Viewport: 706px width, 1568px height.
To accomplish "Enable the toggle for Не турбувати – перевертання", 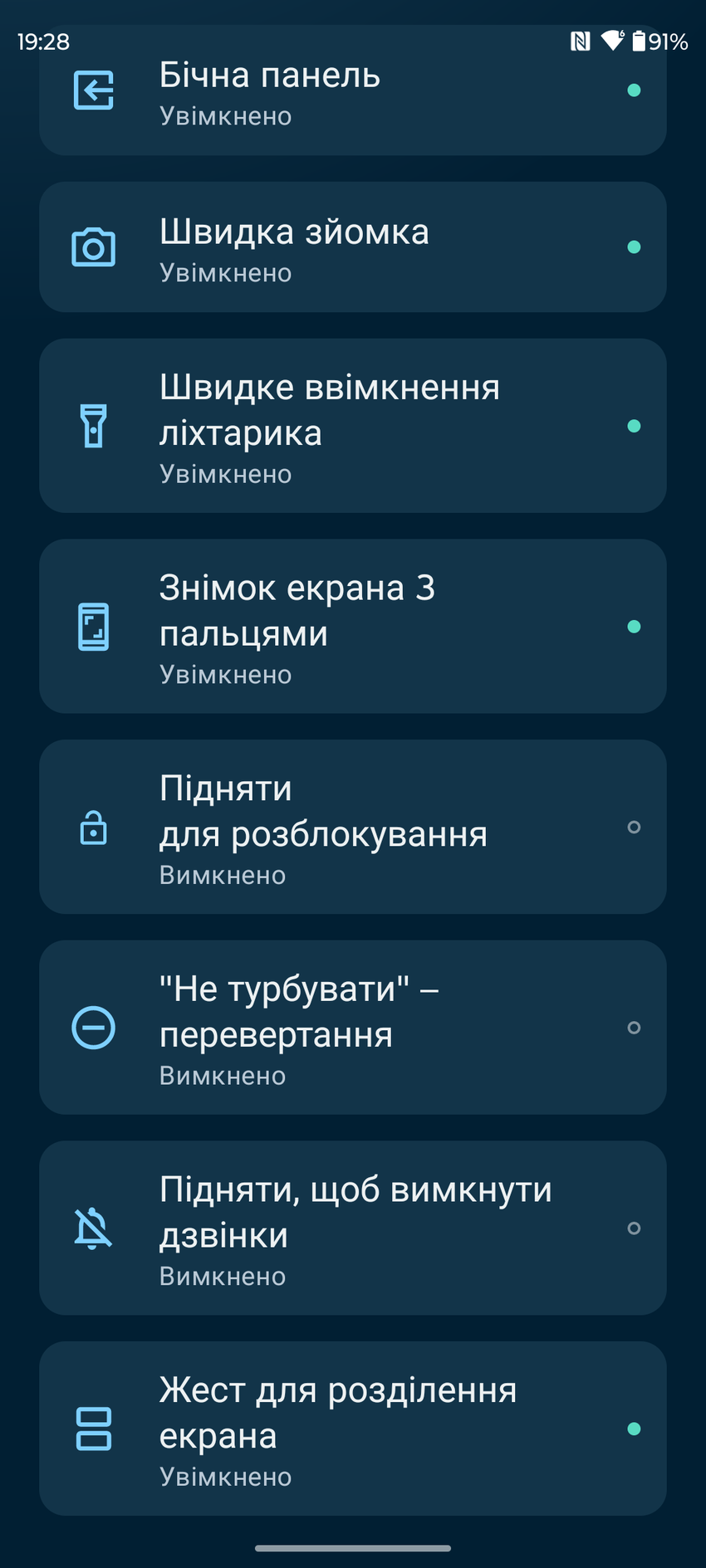I will pos(634,1028).
